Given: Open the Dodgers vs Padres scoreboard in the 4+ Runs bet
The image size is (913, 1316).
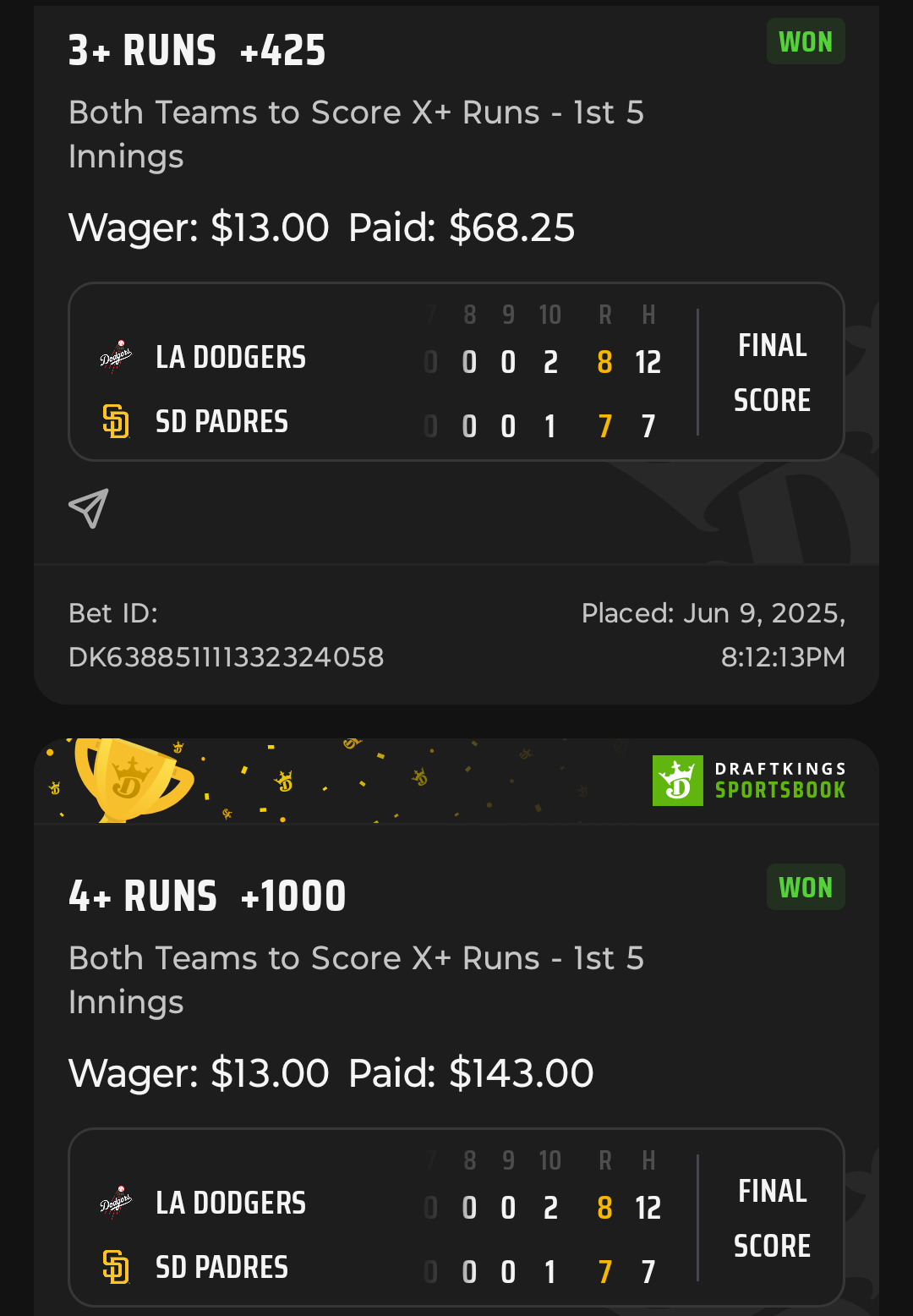Looking at the screenshot, I should point(456,1218).
